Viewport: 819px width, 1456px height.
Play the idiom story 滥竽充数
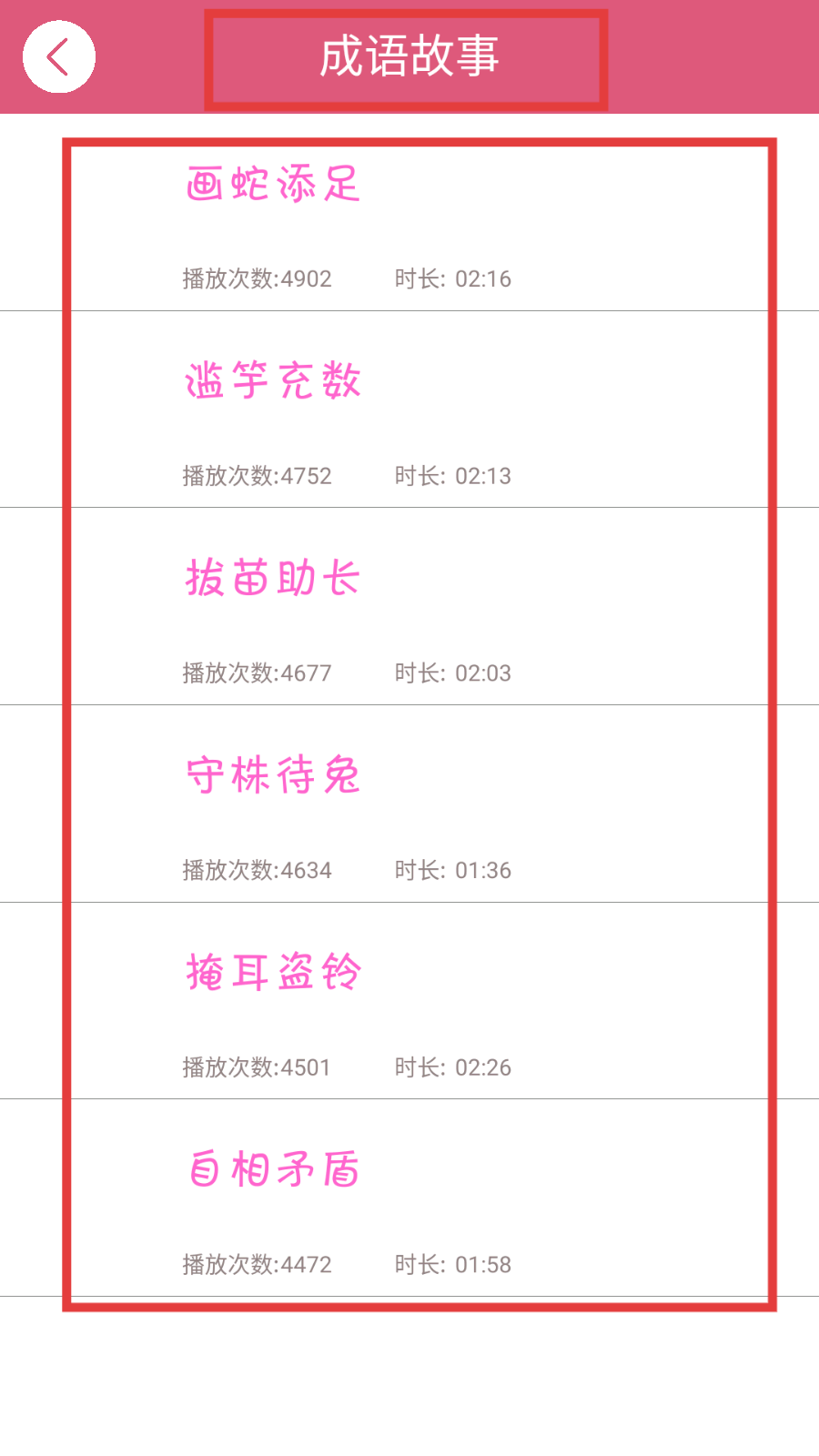tap(273, 381)
